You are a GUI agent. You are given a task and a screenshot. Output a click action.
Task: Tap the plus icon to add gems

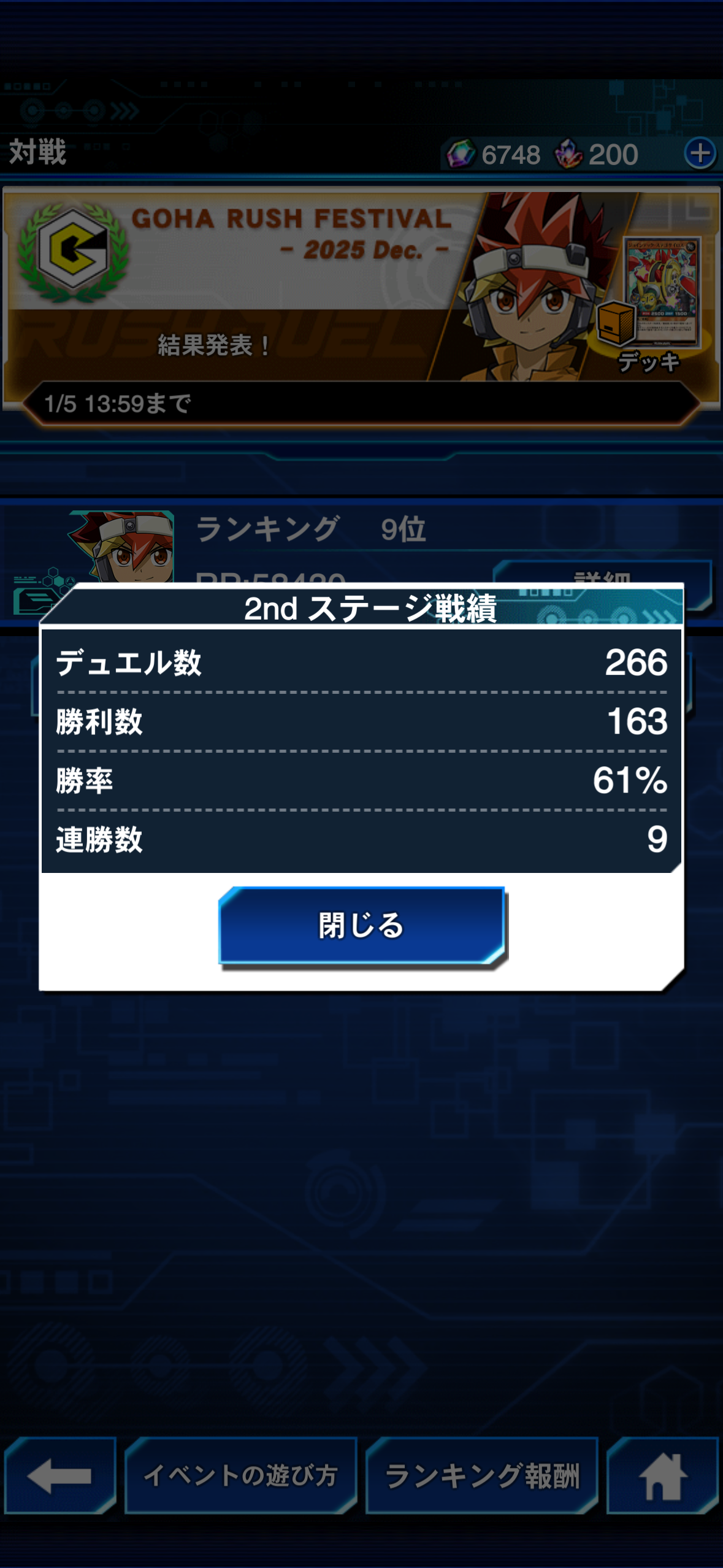click(x=700, y=153)
